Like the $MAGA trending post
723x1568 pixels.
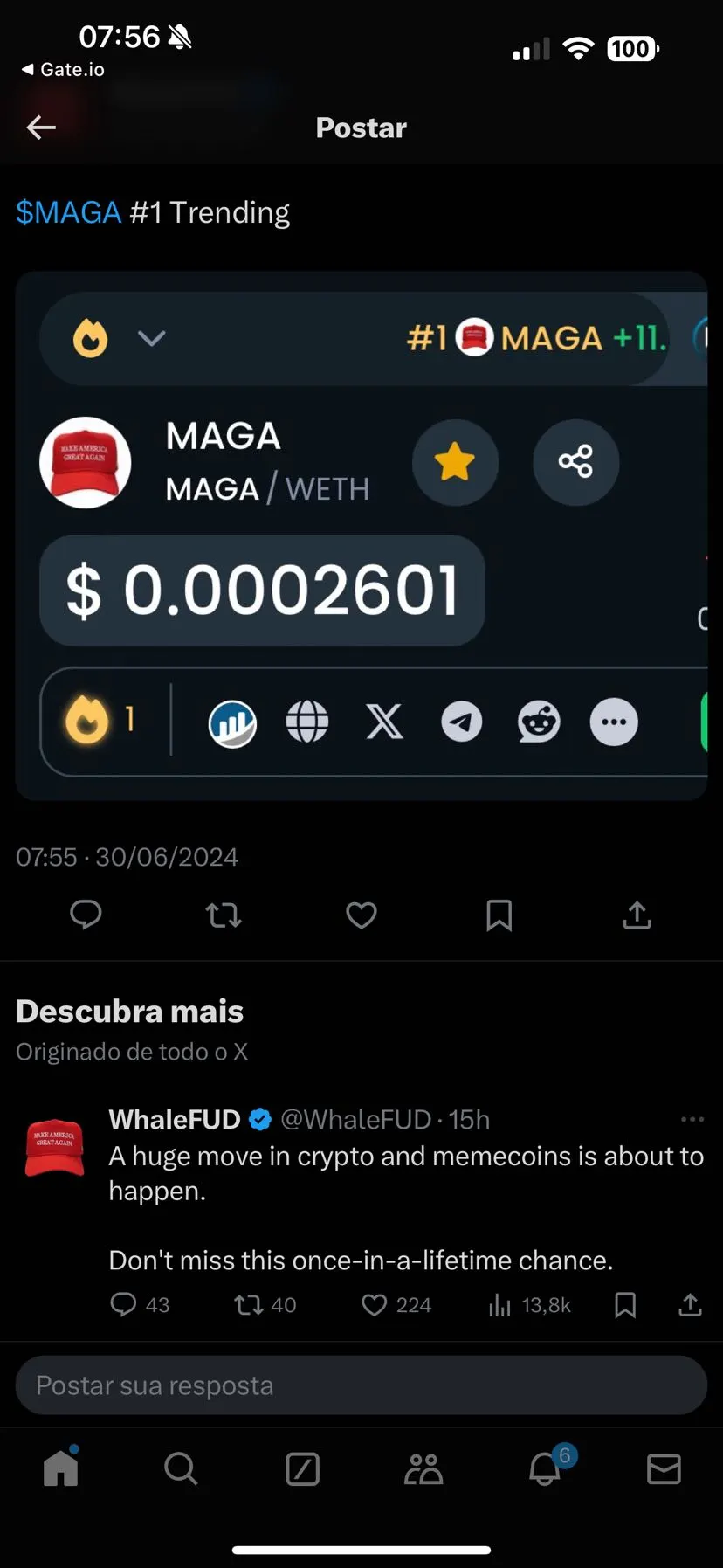(361, 915)
